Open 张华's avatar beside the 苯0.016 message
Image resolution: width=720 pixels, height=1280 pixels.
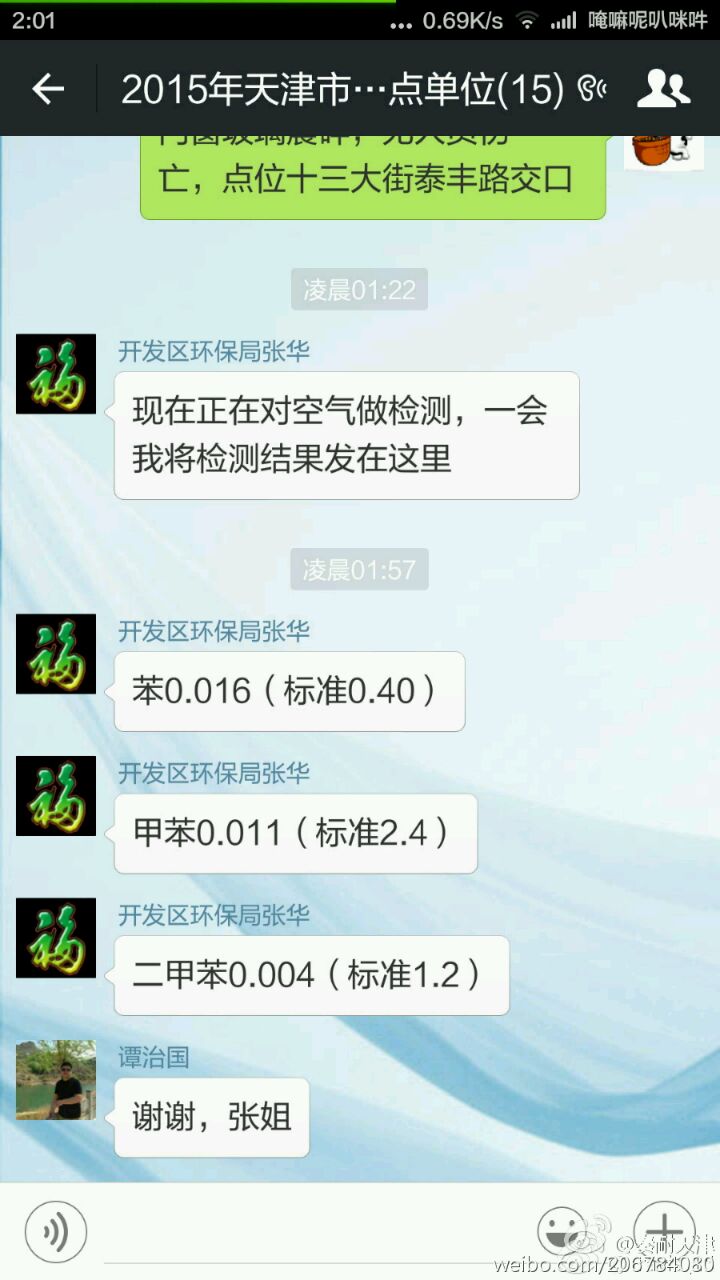[x=56, y=654]
